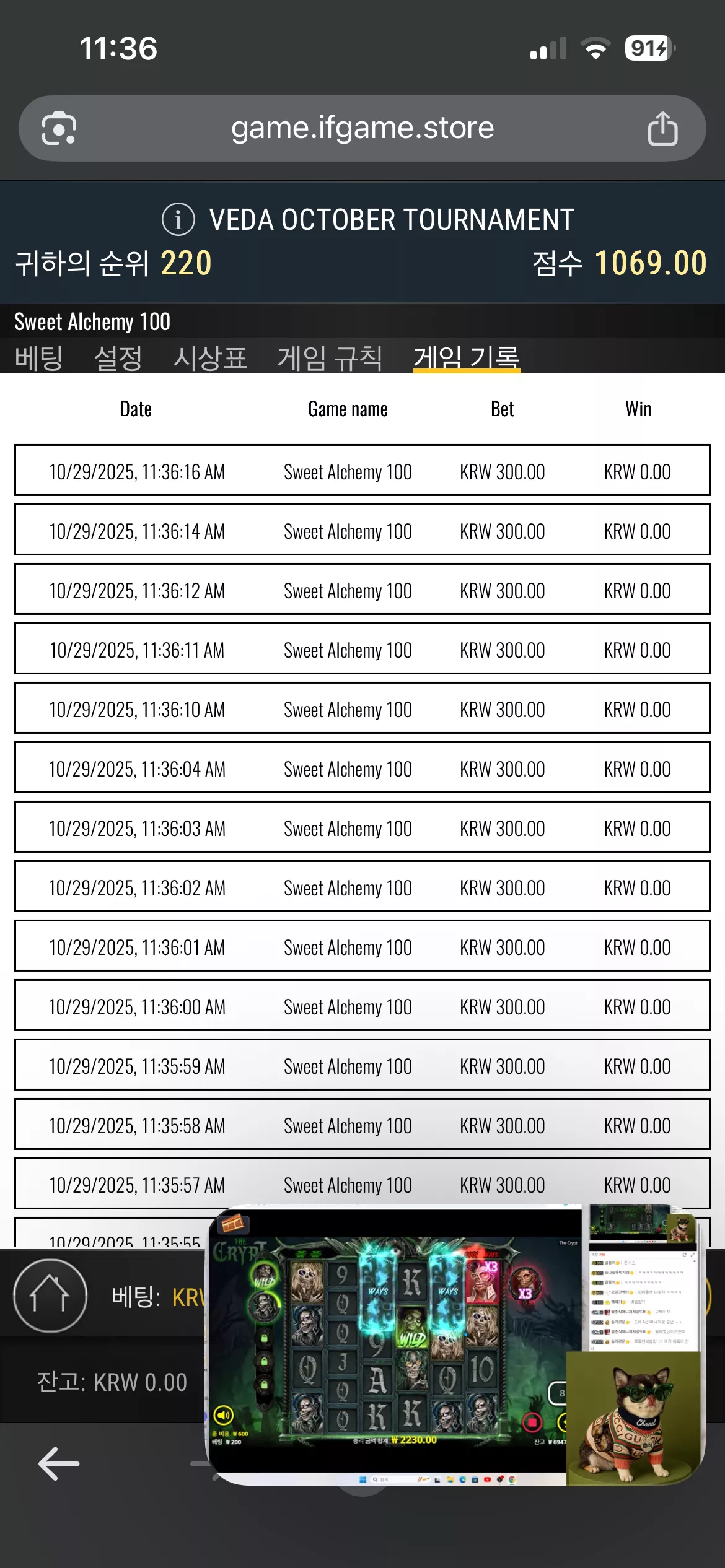Viewport: 725px width, 1568px height.
Task: Go to the game home button
Action: pos(50,1295)
